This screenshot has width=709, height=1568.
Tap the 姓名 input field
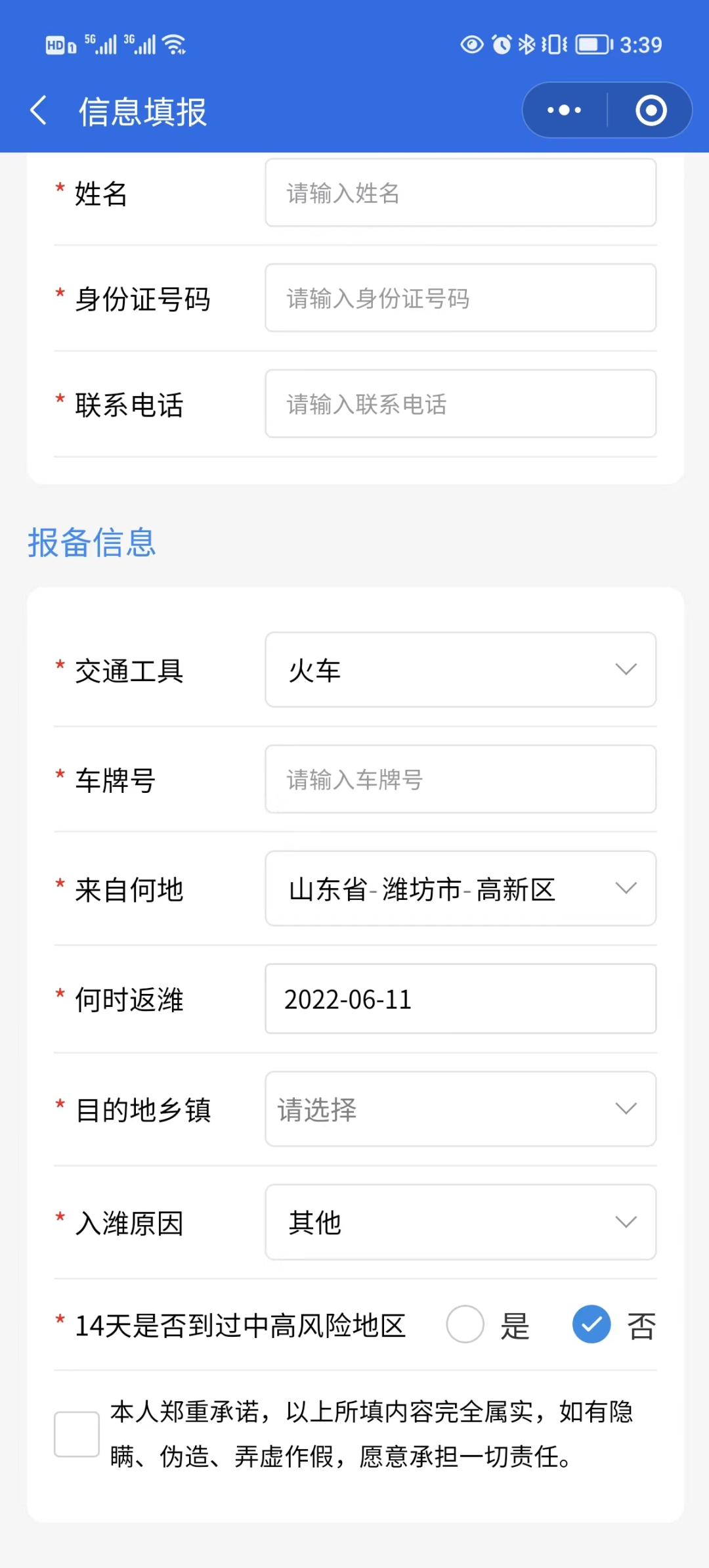(x=461, y=193)
